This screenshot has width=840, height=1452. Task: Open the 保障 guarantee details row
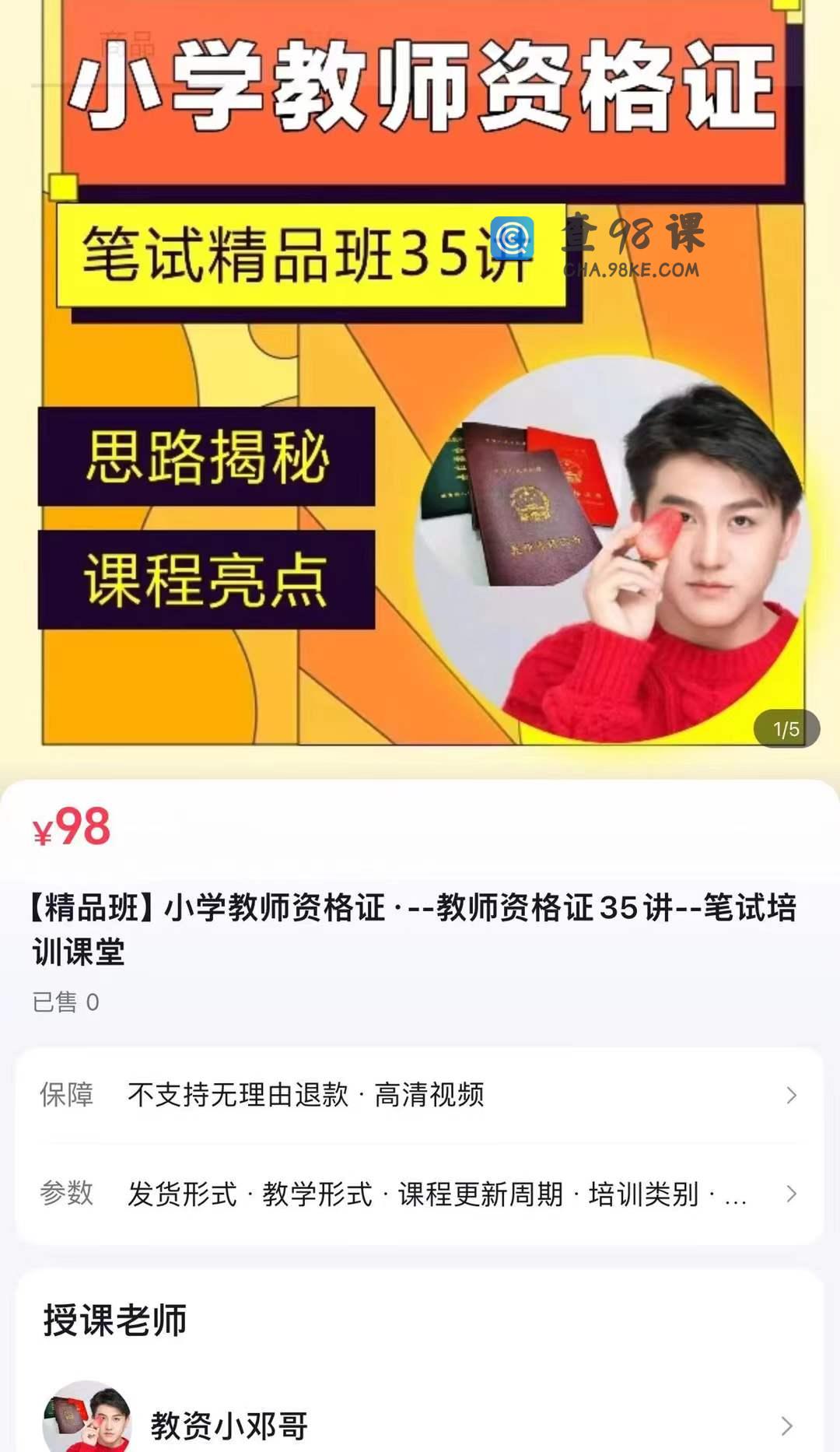point(420,1095)
